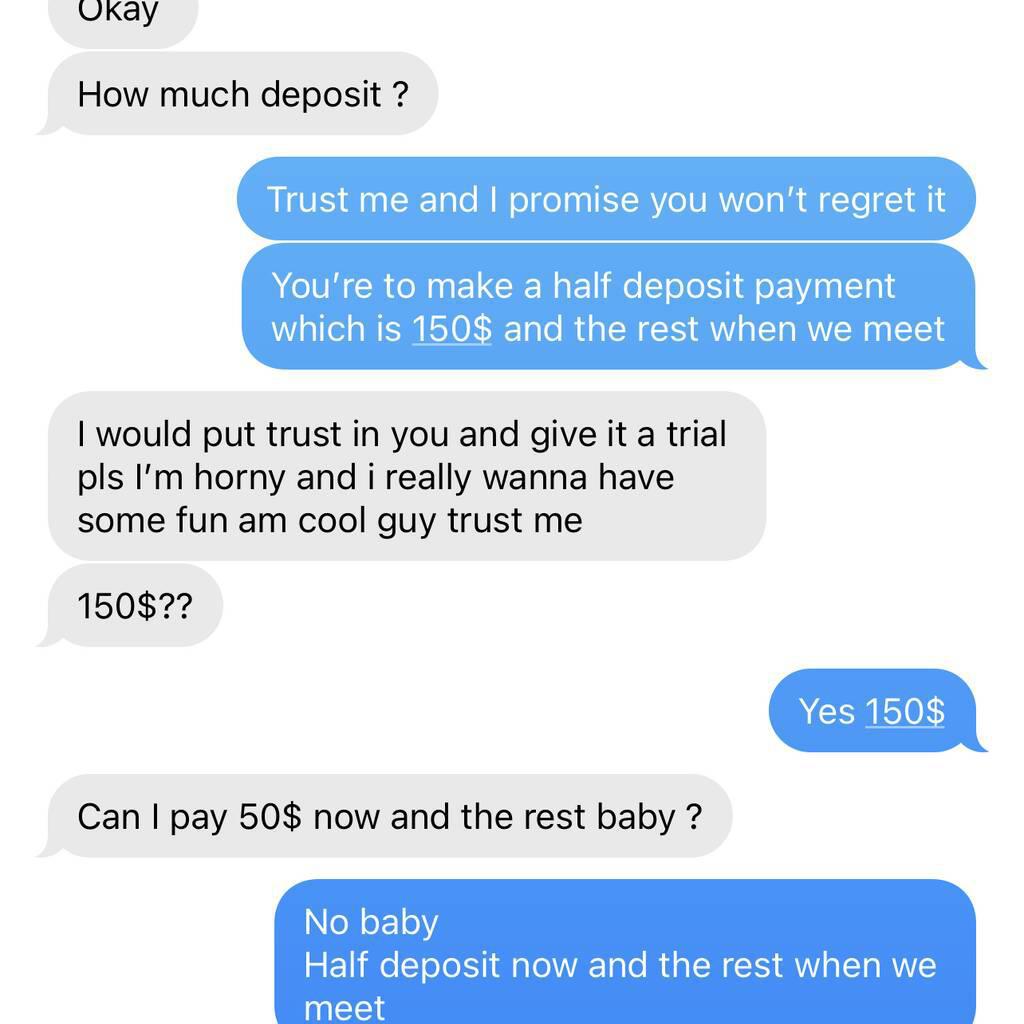Tap underlined 150$ in half deposit message
This screenshot has width=1024, height=1024.
tap(451, 329)
